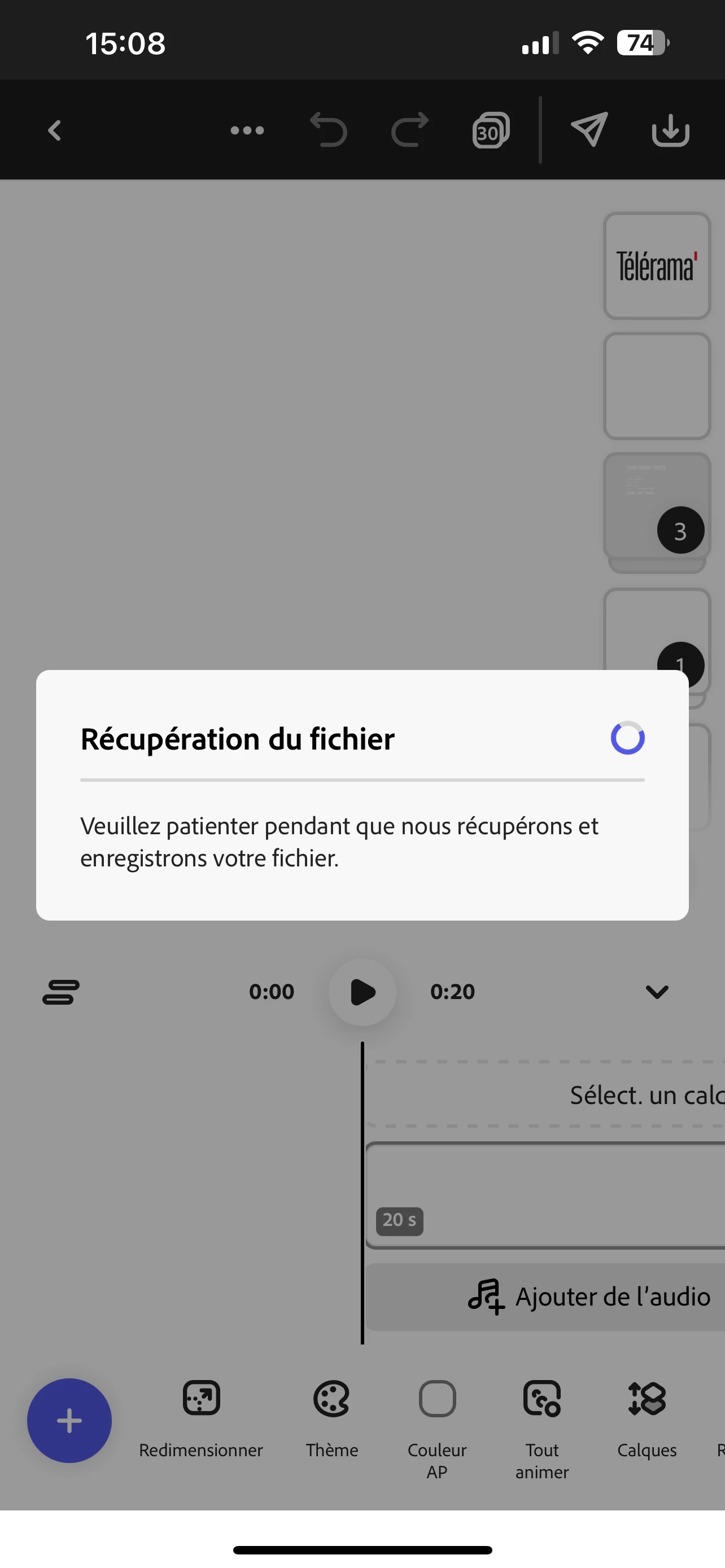Share the project with the paper-plane icon
Viewport: 725px width, 1568px height.
[589, 130]
